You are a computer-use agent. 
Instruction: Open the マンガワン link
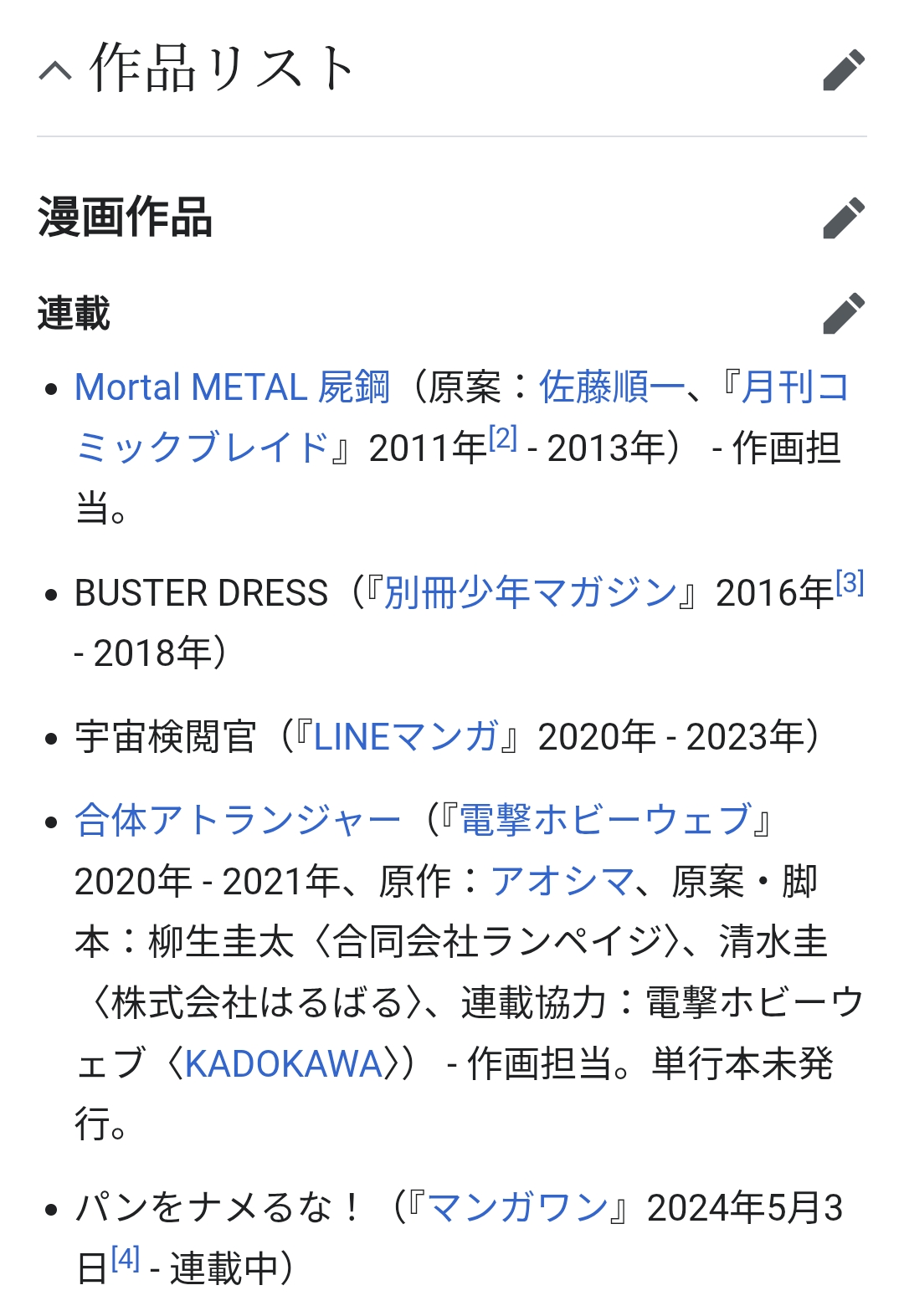pos(517,1208)
